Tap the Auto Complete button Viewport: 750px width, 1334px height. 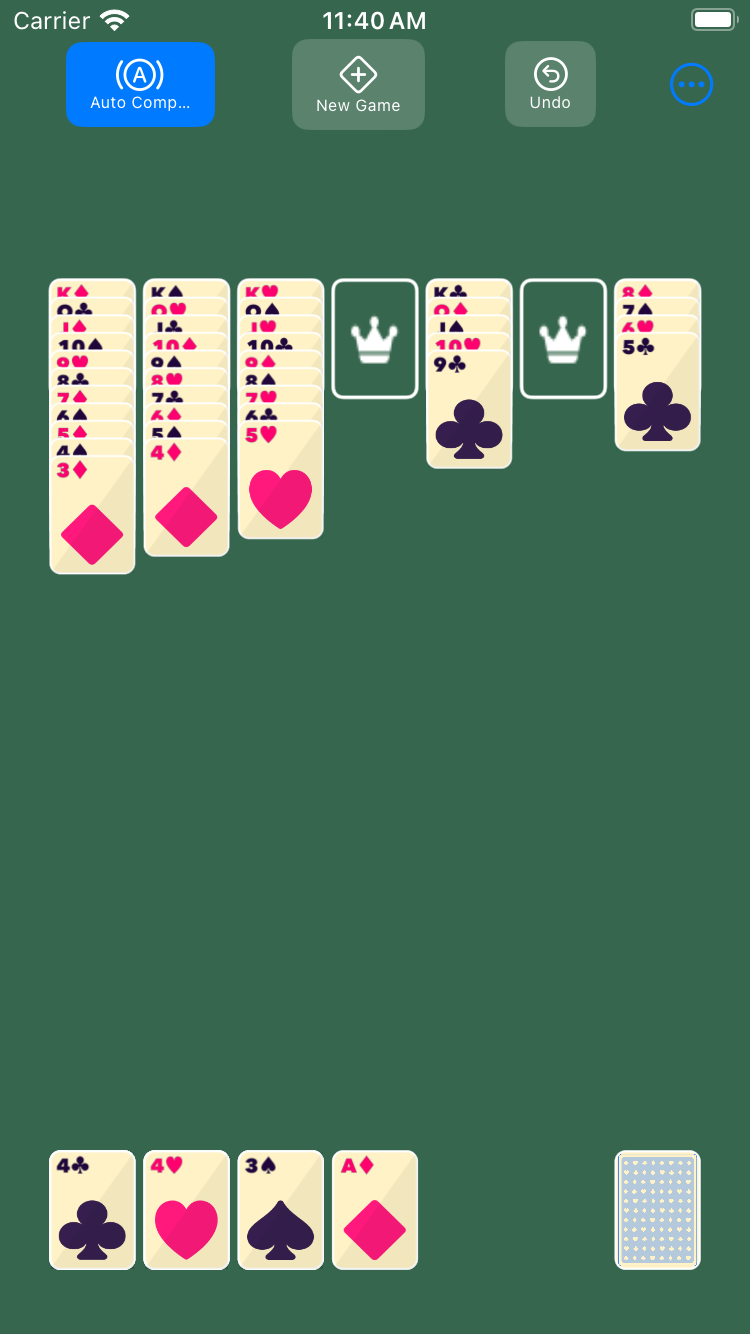click(140, 85)
